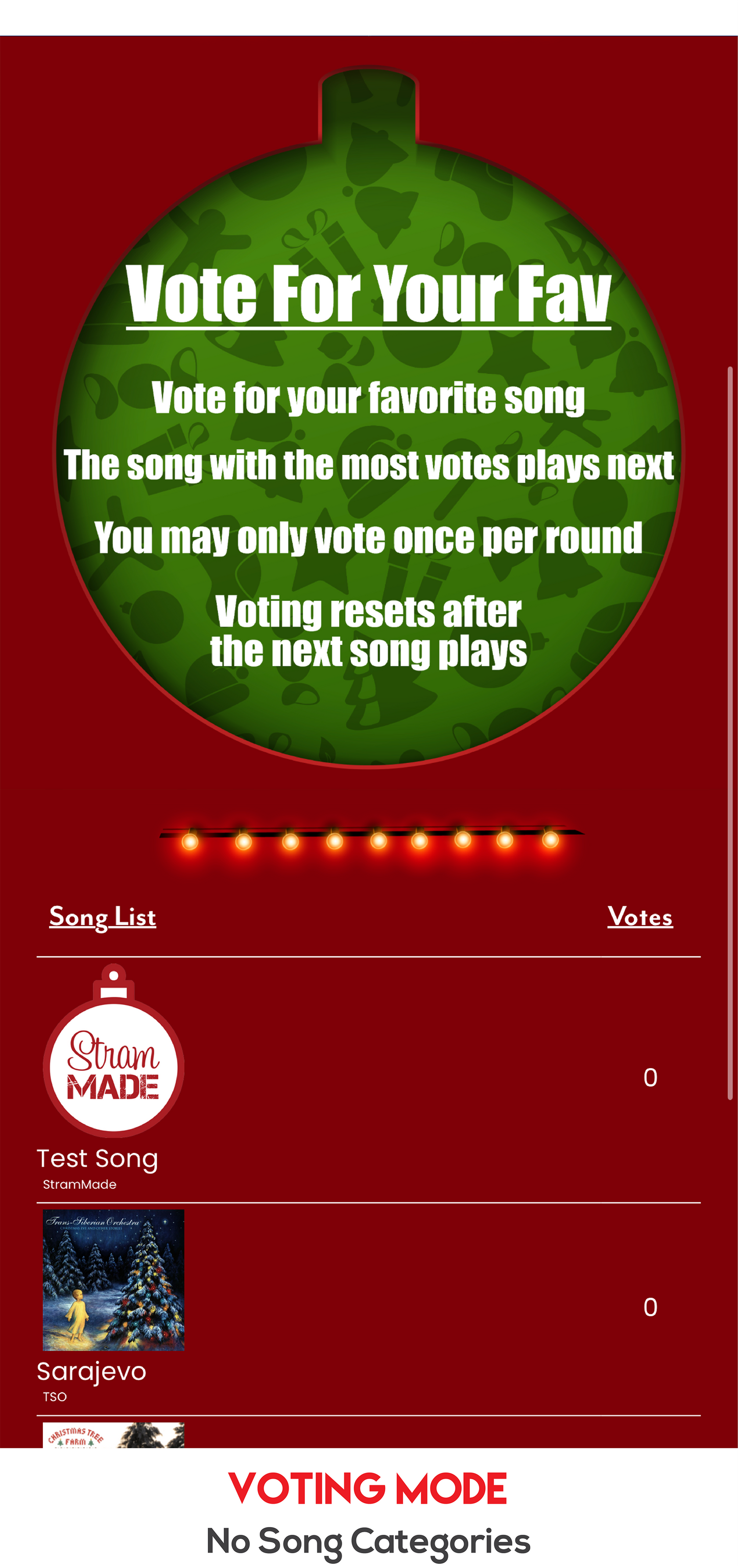The image size is (738, 1568).
Task: Select the Christmas Tree Farm song
Action: [113, 1435]
